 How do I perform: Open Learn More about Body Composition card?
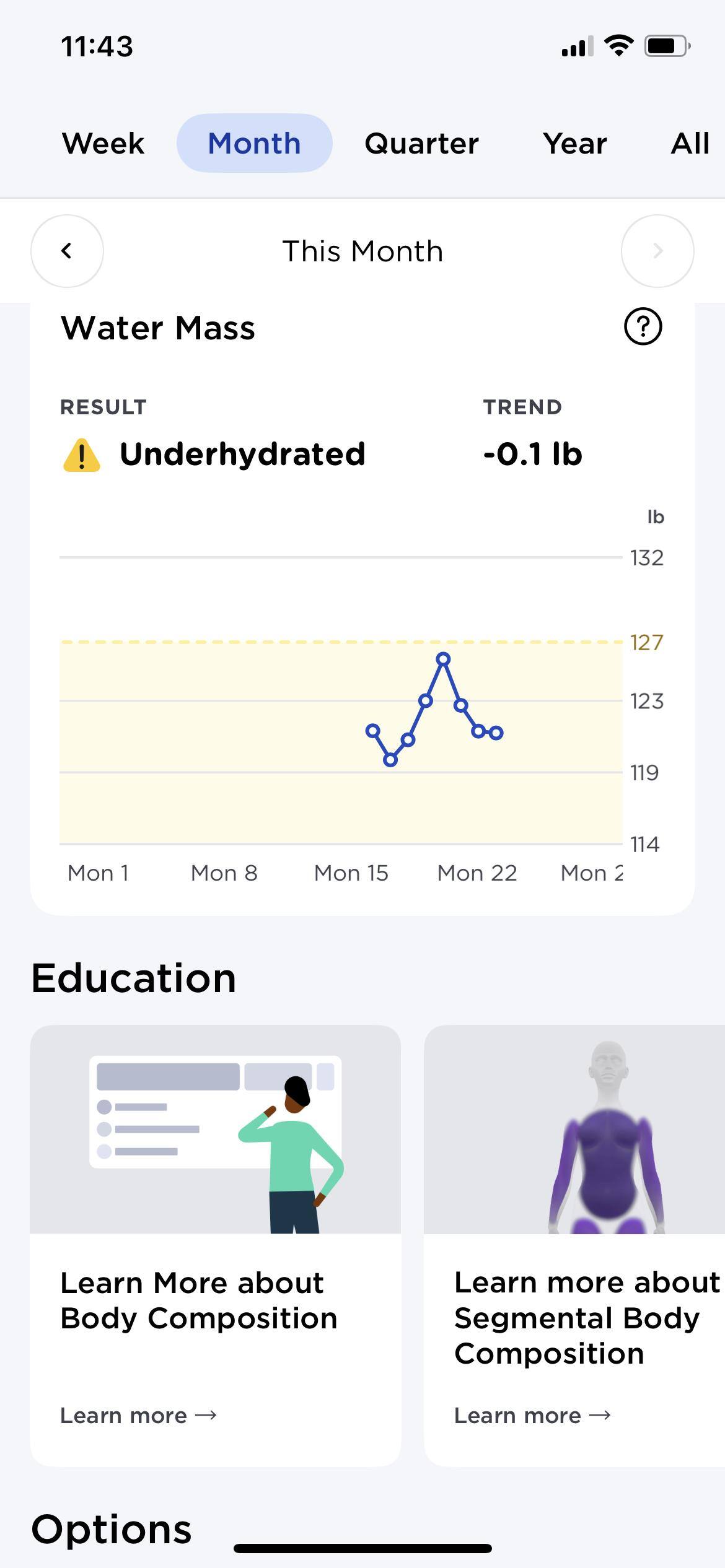(215, 1245)
